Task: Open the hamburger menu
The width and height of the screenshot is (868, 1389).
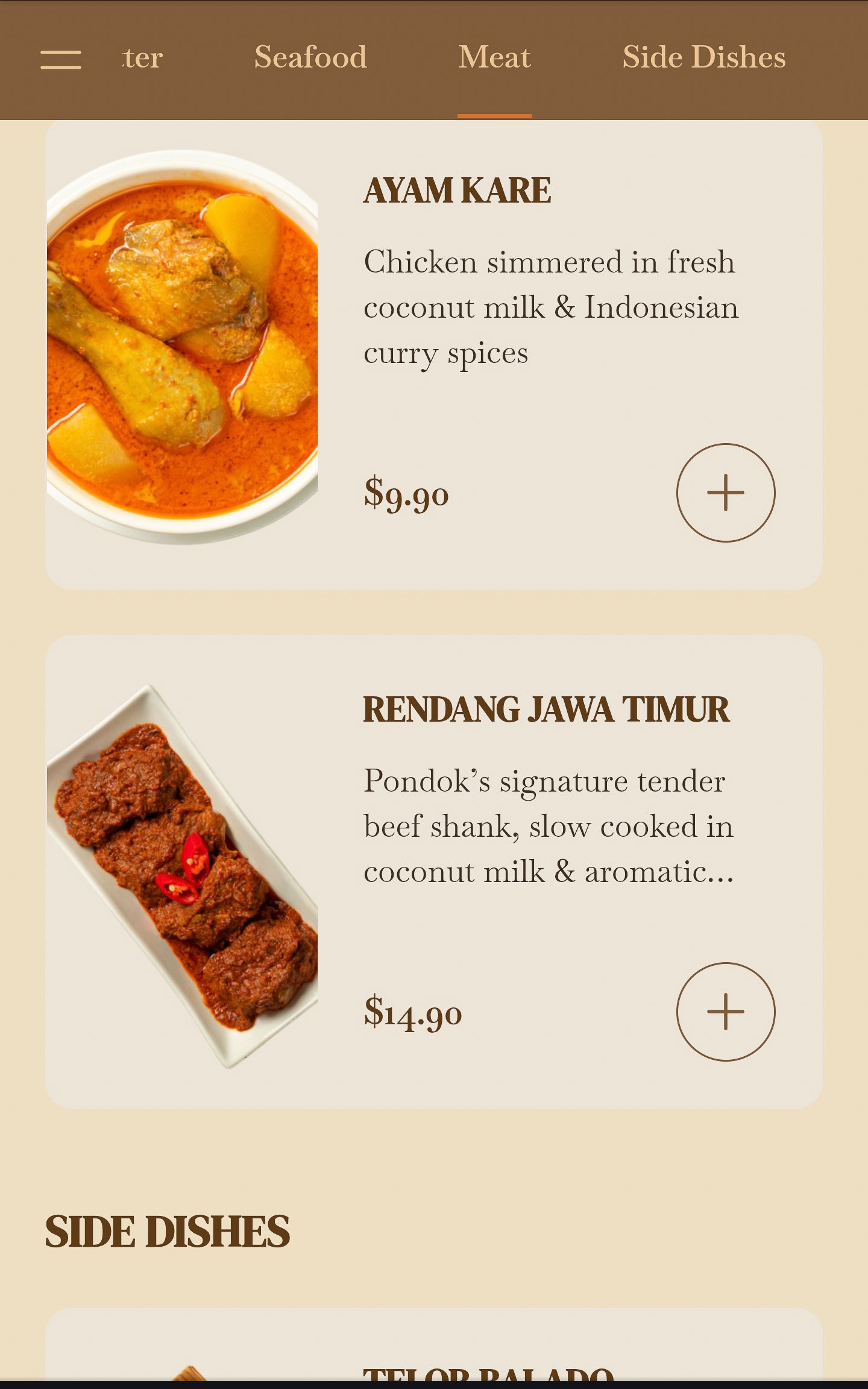Action: pos(60,59)
